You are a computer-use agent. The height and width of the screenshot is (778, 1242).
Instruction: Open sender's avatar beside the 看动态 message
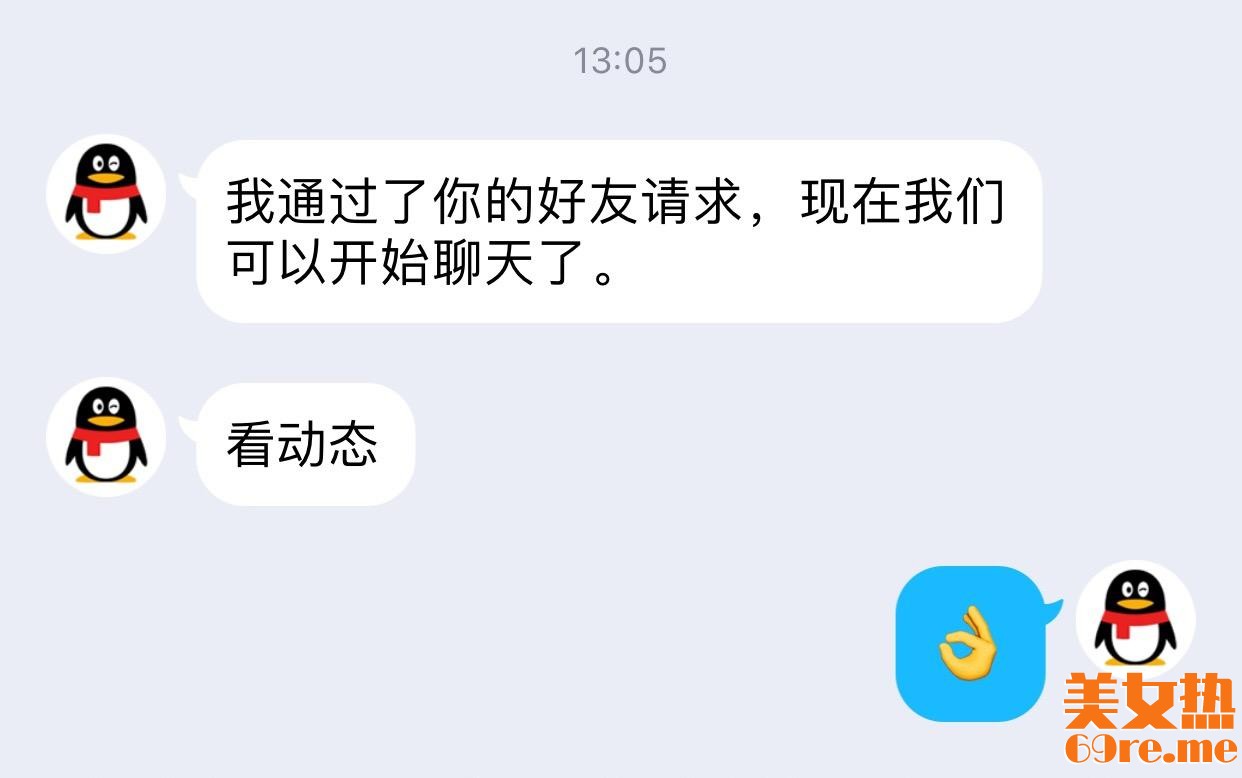click(106, 437)
